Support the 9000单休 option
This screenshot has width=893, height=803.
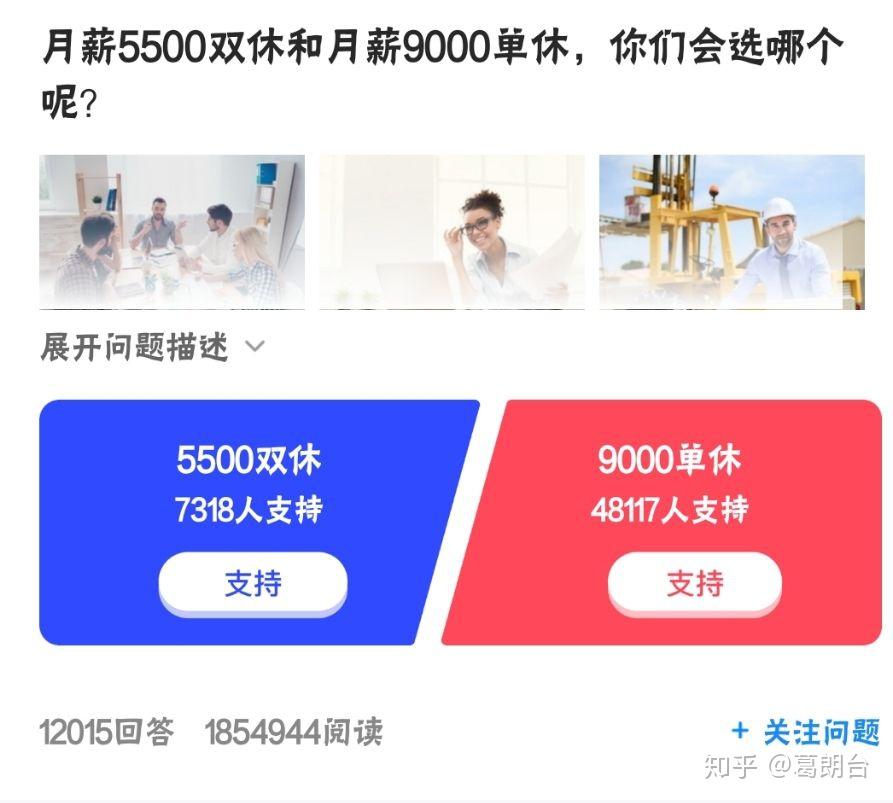point(694,583)
